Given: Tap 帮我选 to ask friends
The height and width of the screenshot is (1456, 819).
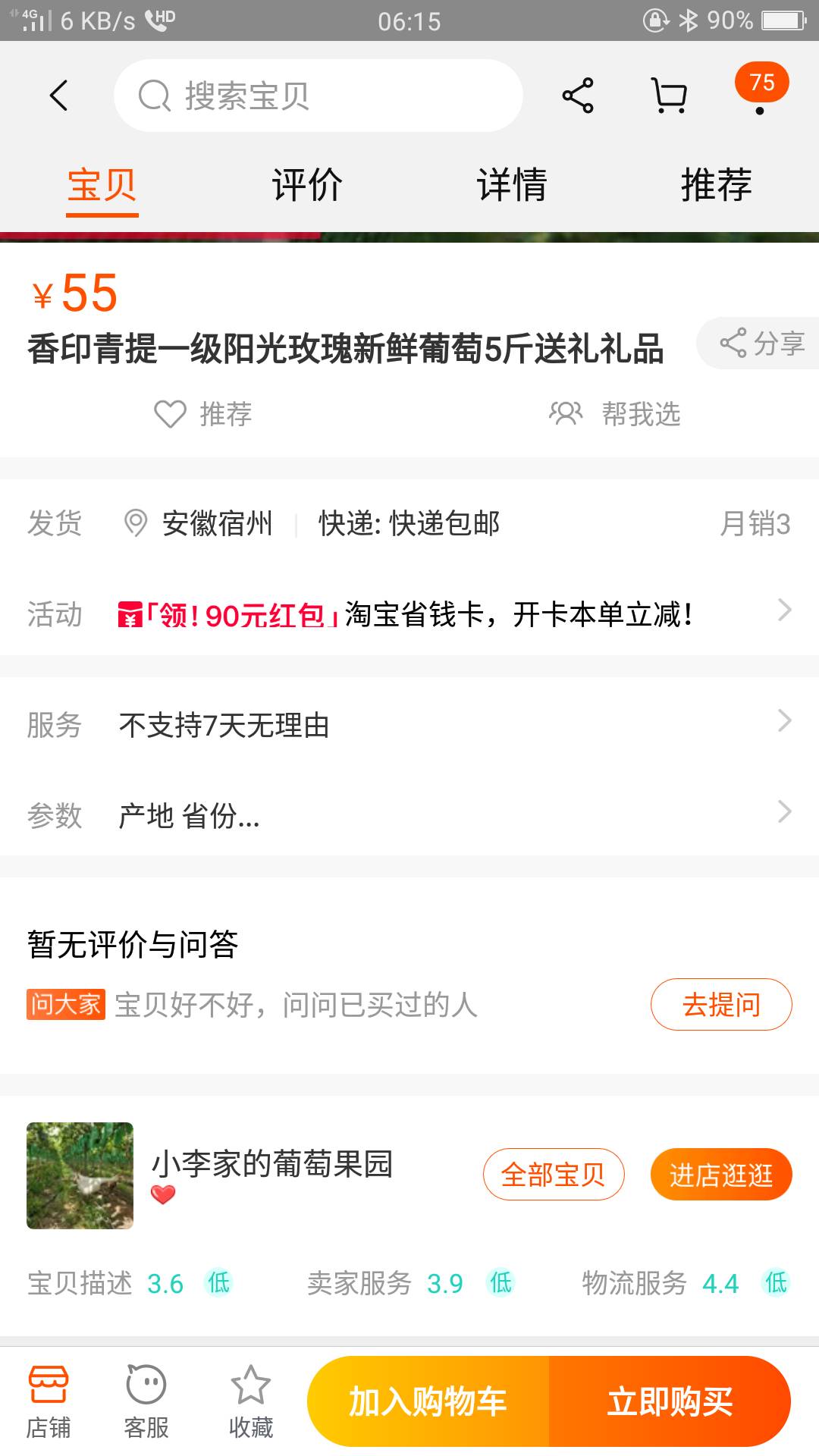Looking at the screenshot, I should (615, 414).
